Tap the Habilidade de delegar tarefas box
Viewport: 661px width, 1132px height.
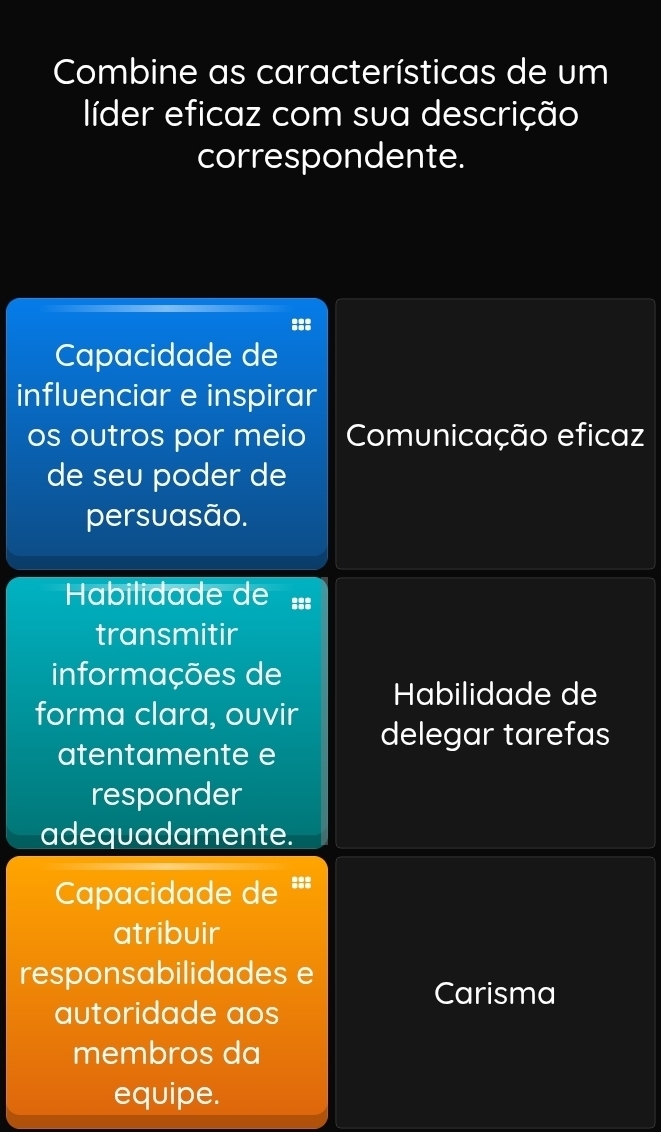click(x=495, y=713)
